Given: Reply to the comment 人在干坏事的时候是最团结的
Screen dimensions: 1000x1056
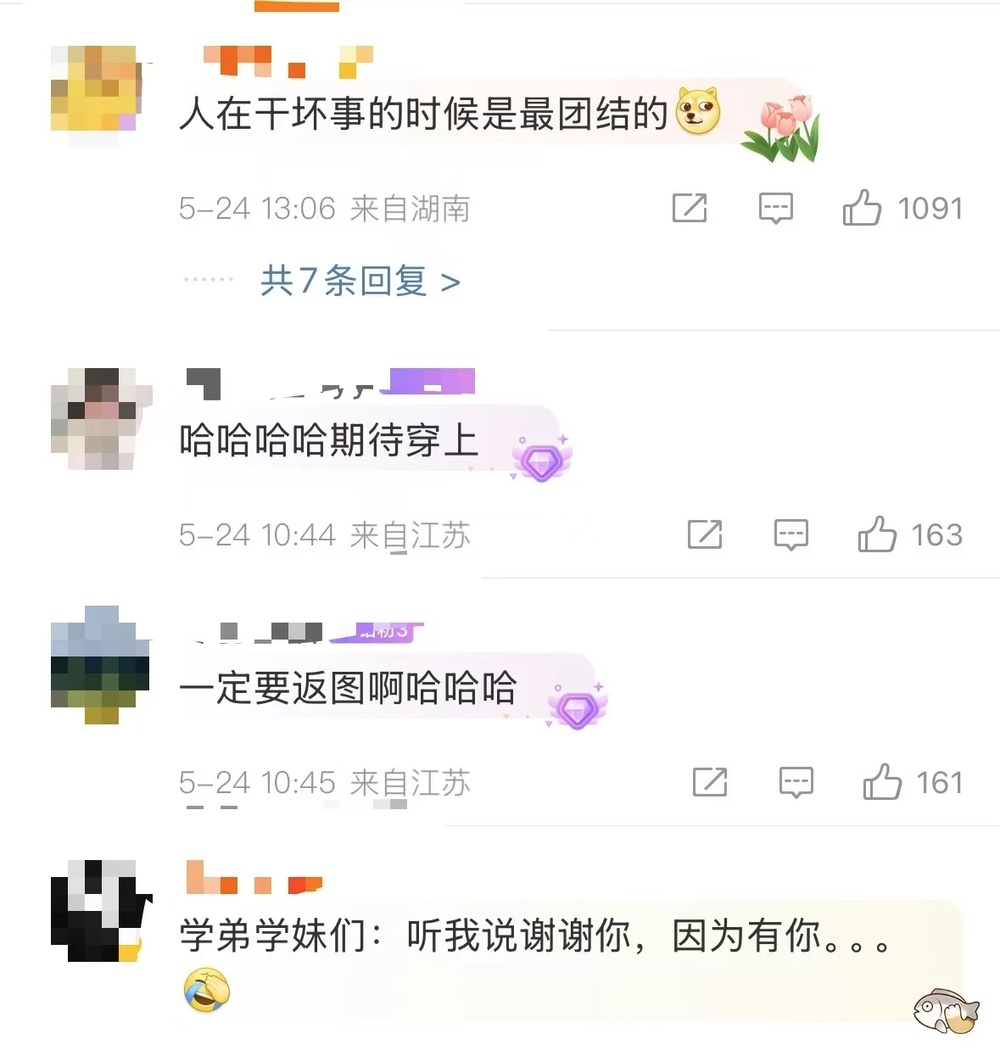Looking at the screenshot, I should (776, 209).
